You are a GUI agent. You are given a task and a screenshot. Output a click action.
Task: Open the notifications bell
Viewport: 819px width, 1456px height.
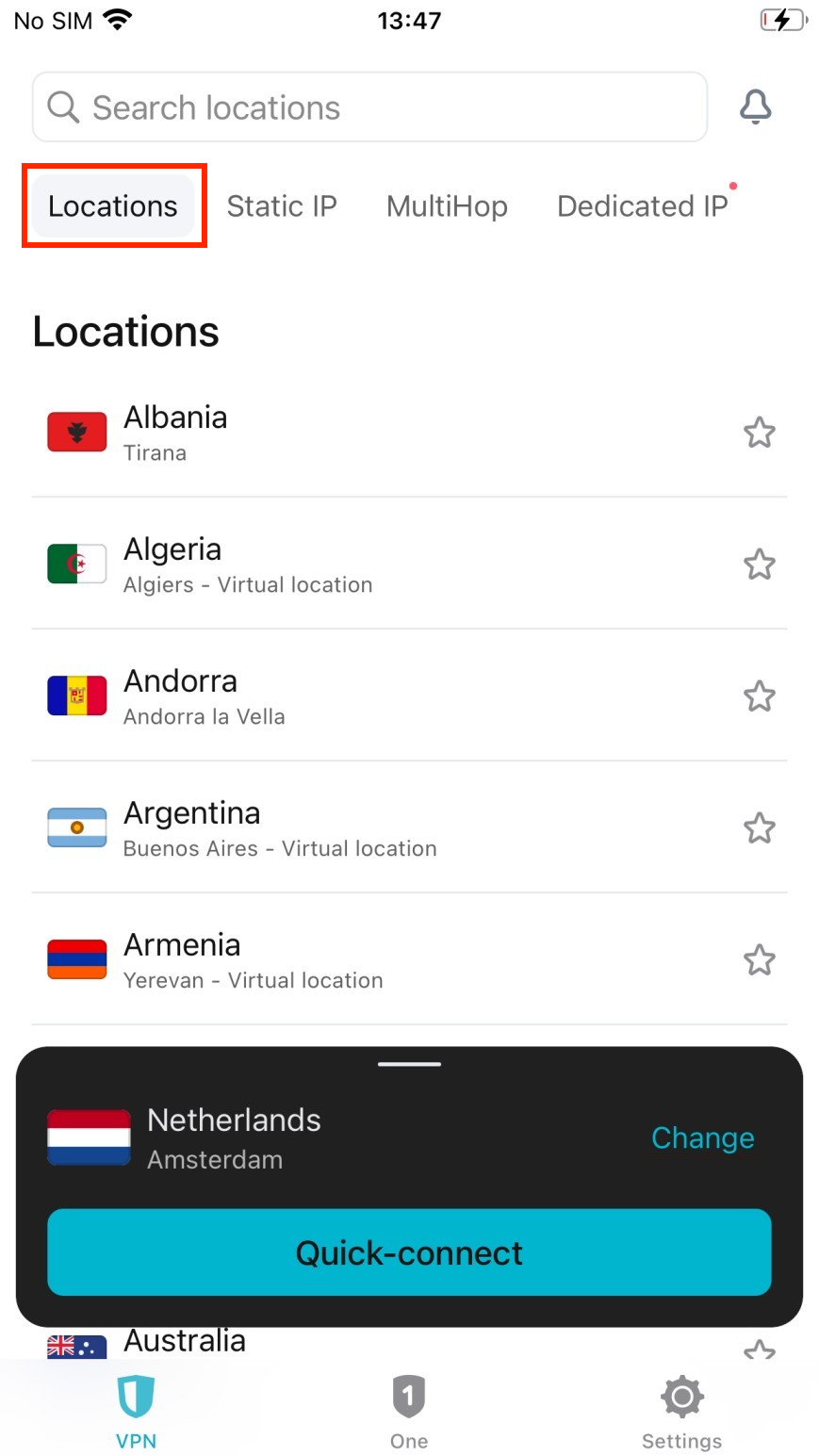click(x=756, y=107)
